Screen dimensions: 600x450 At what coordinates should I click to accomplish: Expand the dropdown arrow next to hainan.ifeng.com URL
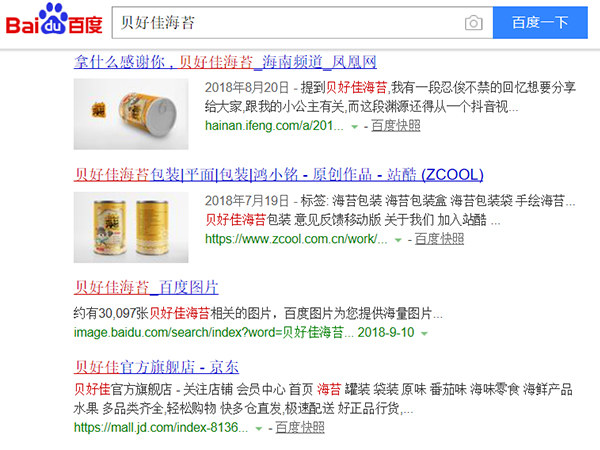coord(355,127)
